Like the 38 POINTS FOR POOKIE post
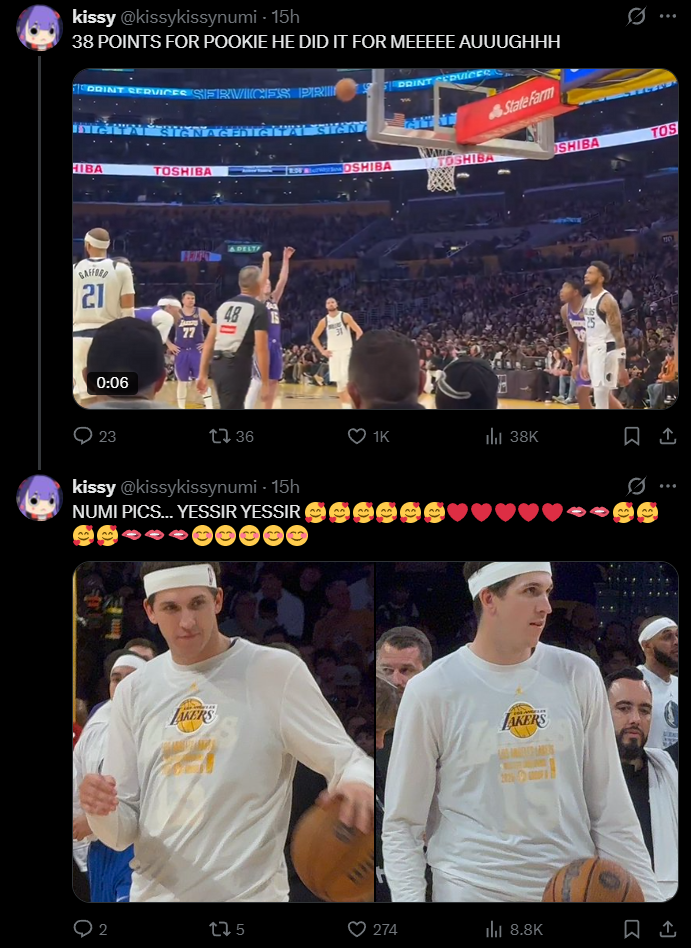This screenshot has width=691, height=948. coord(357,436)
